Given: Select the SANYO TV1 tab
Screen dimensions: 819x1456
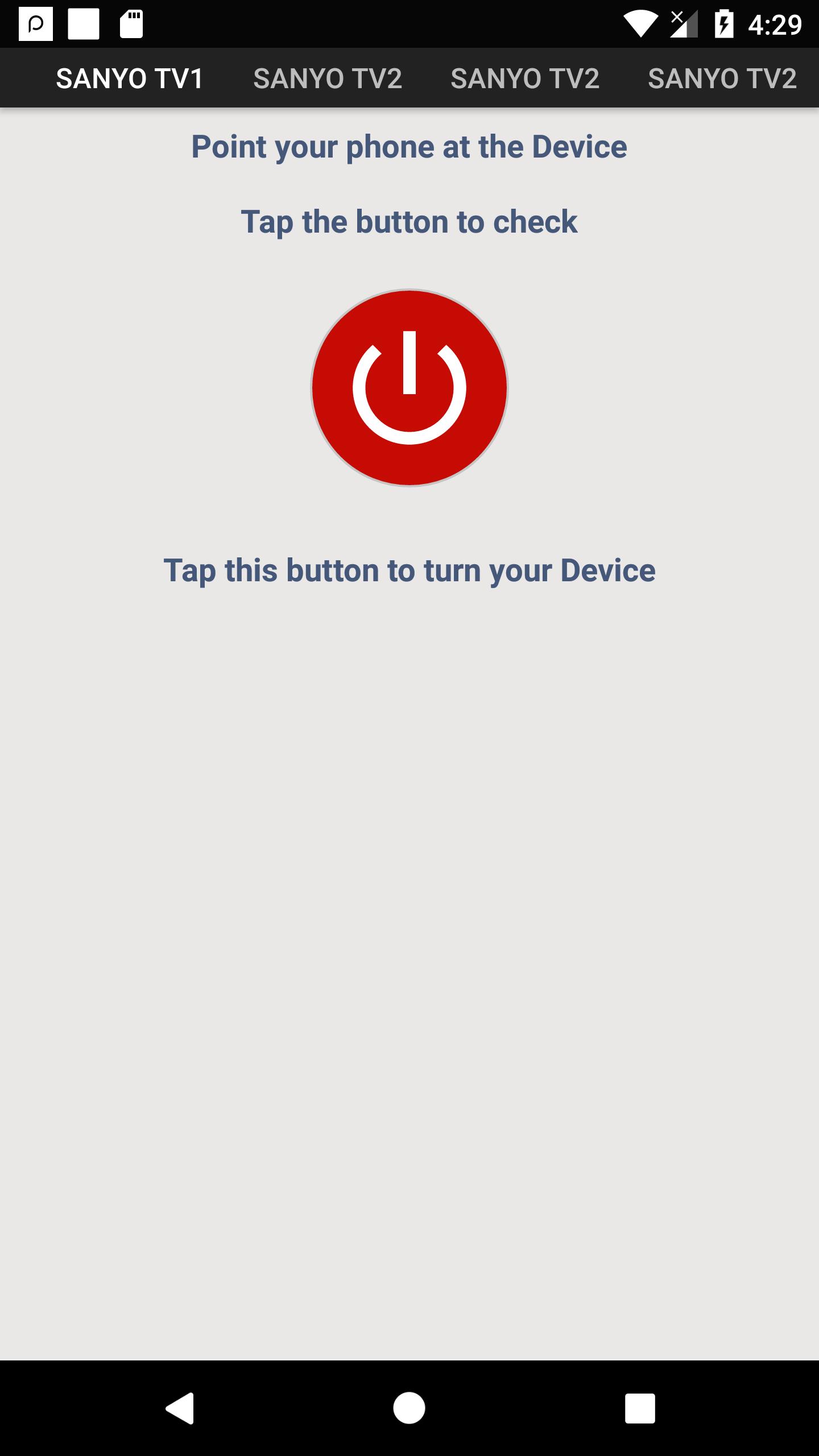Looking at the screenshot, I should click(x=130, y=78).
